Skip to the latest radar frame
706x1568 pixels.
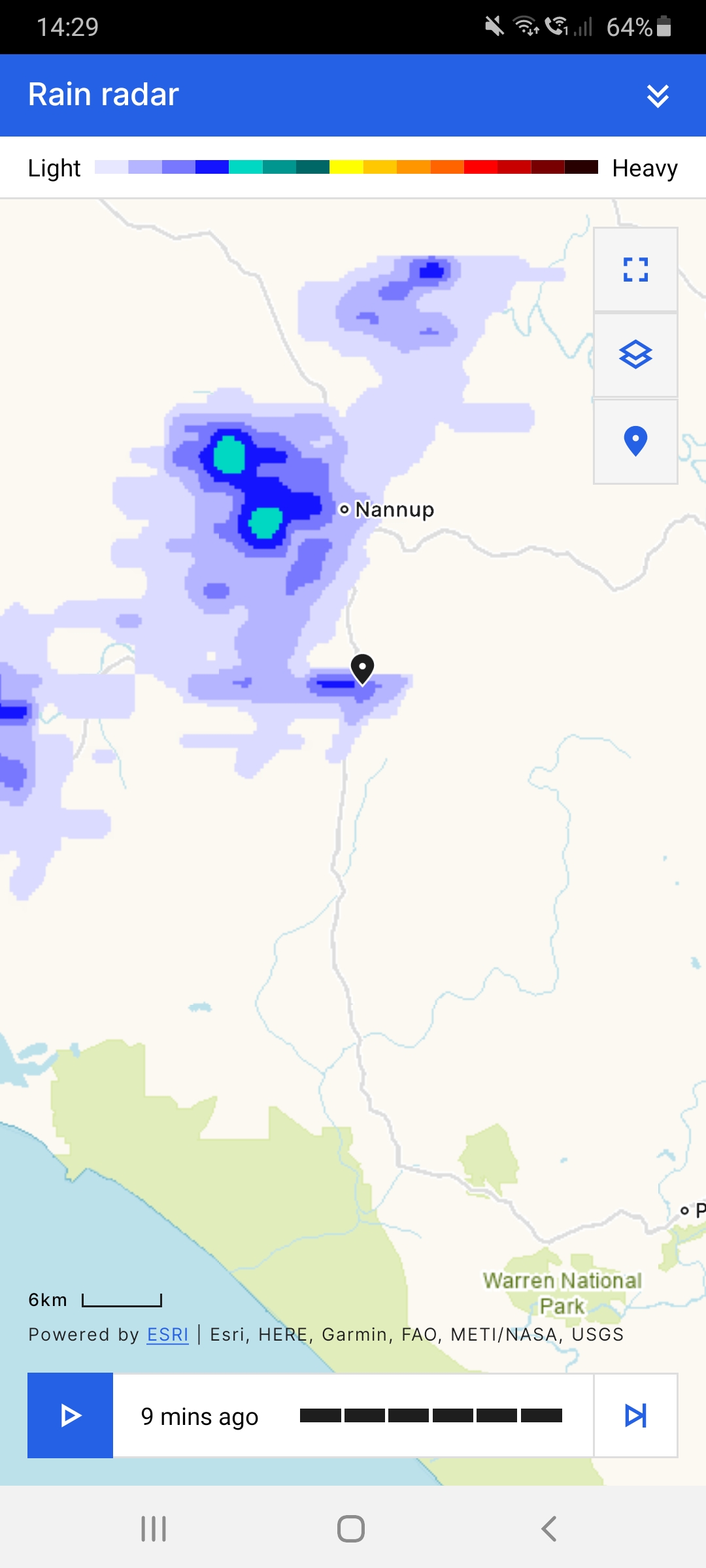coord(635,1415)
